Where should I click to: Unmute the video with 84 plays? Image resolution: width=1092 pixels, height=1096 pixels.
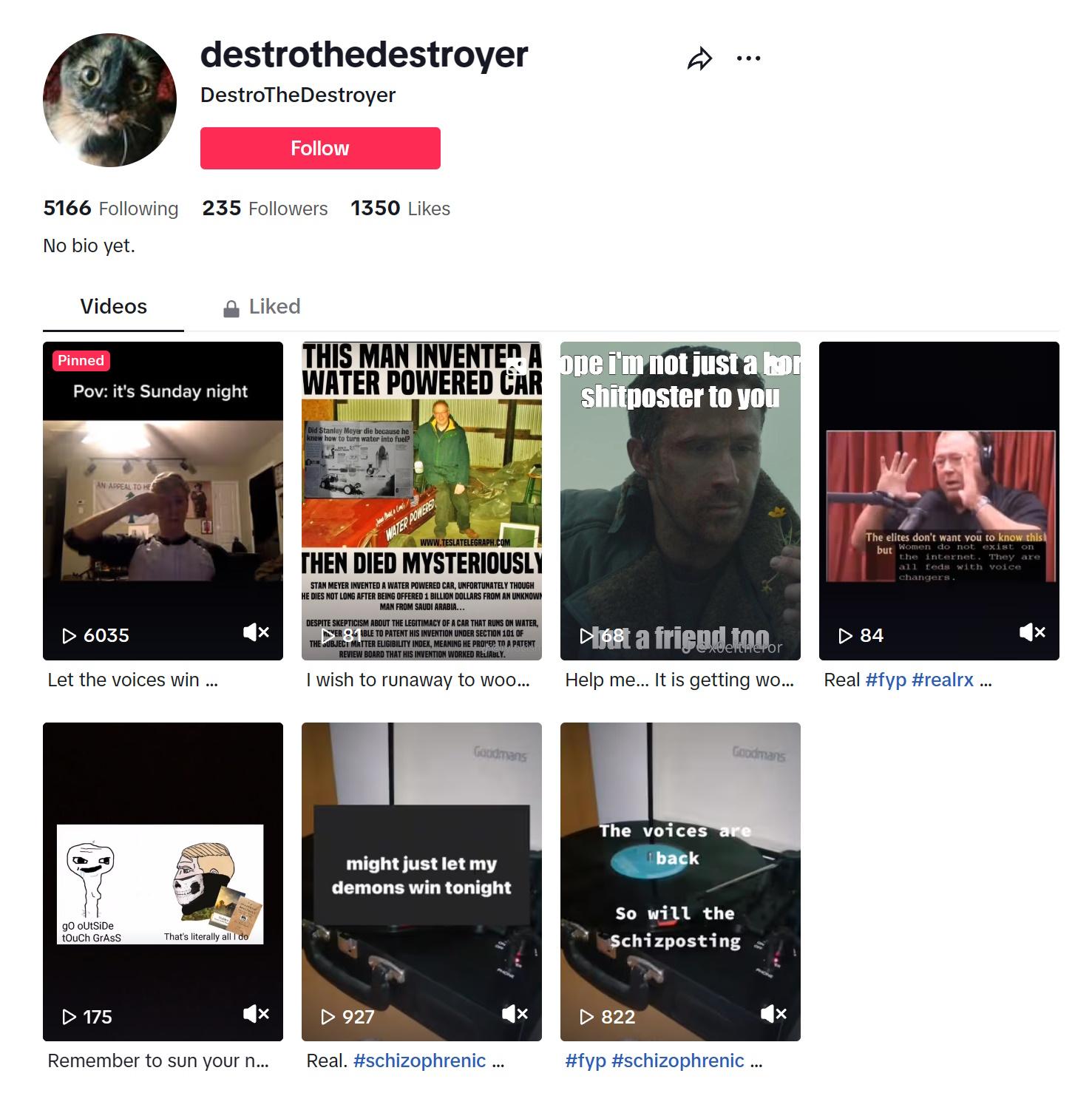click(1032, 632)
